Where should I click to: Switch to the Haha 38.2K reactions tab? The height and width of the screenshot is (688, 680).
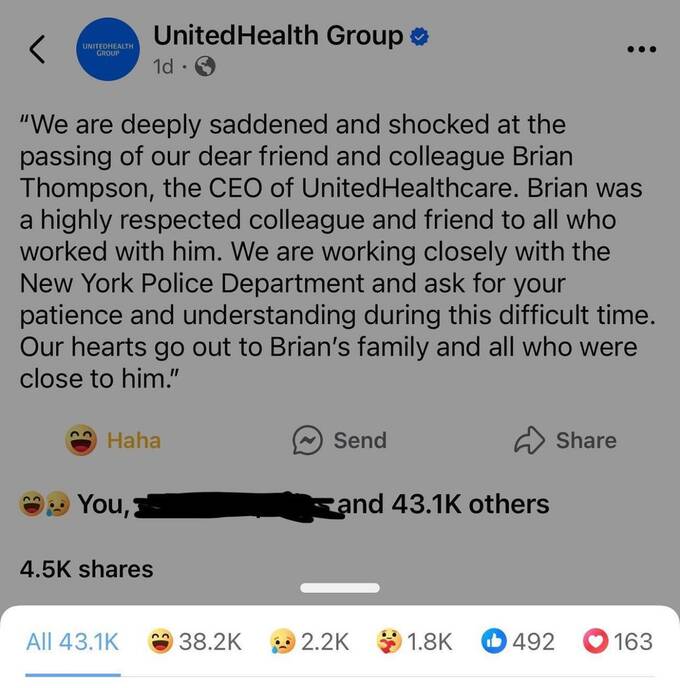point(194,642)
